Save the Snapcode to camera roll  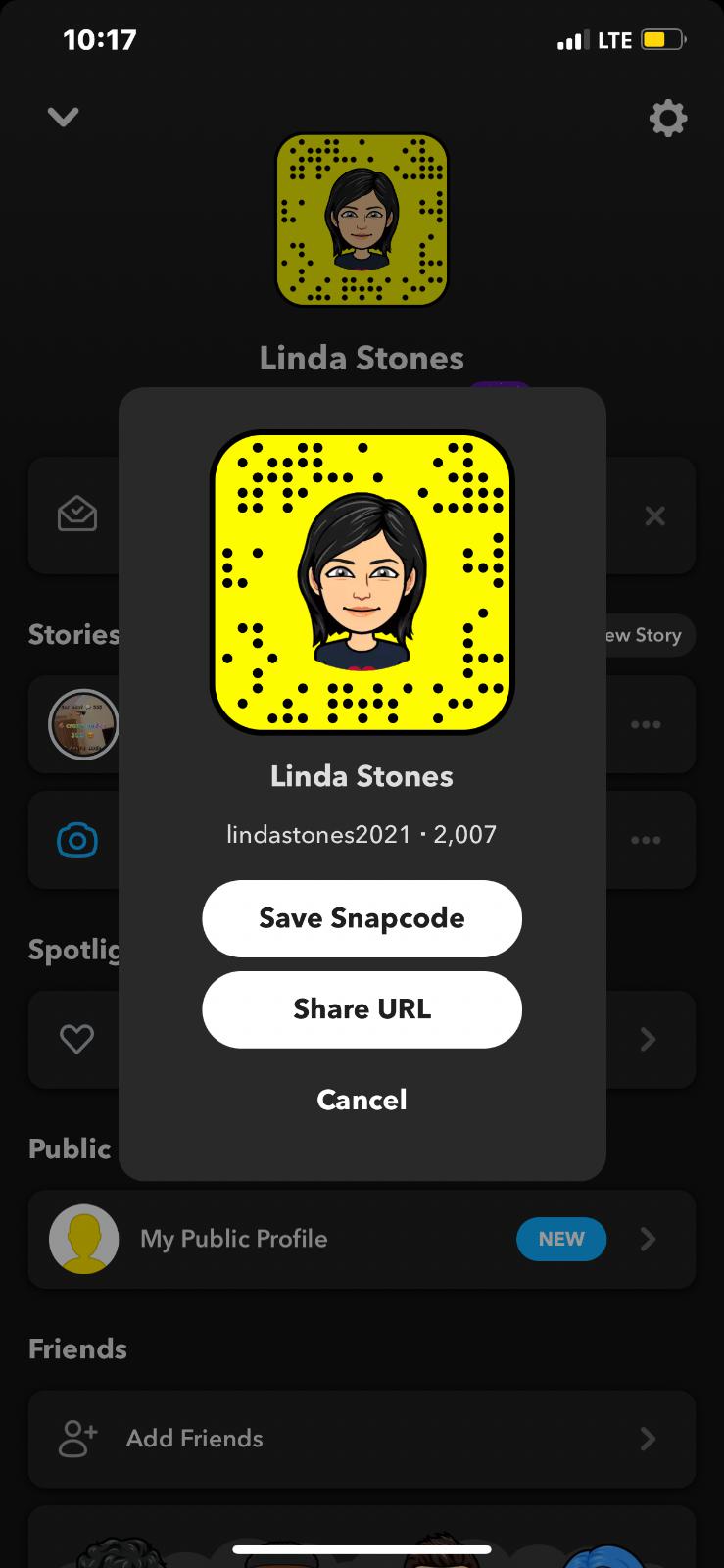pos(362,918)
